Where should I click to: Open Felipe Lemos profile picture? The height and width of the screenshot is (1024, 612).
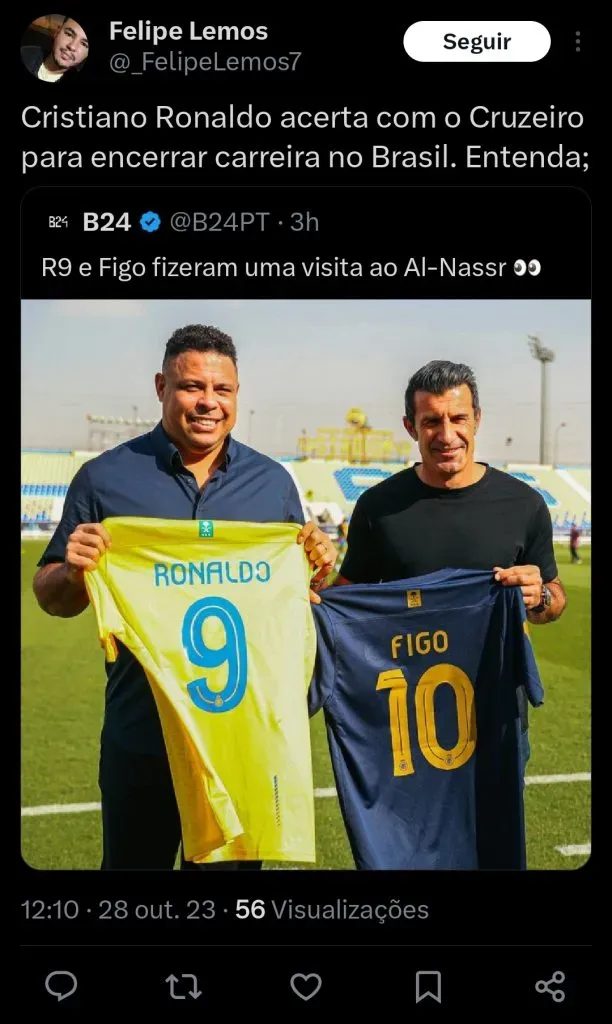[54, 47]
